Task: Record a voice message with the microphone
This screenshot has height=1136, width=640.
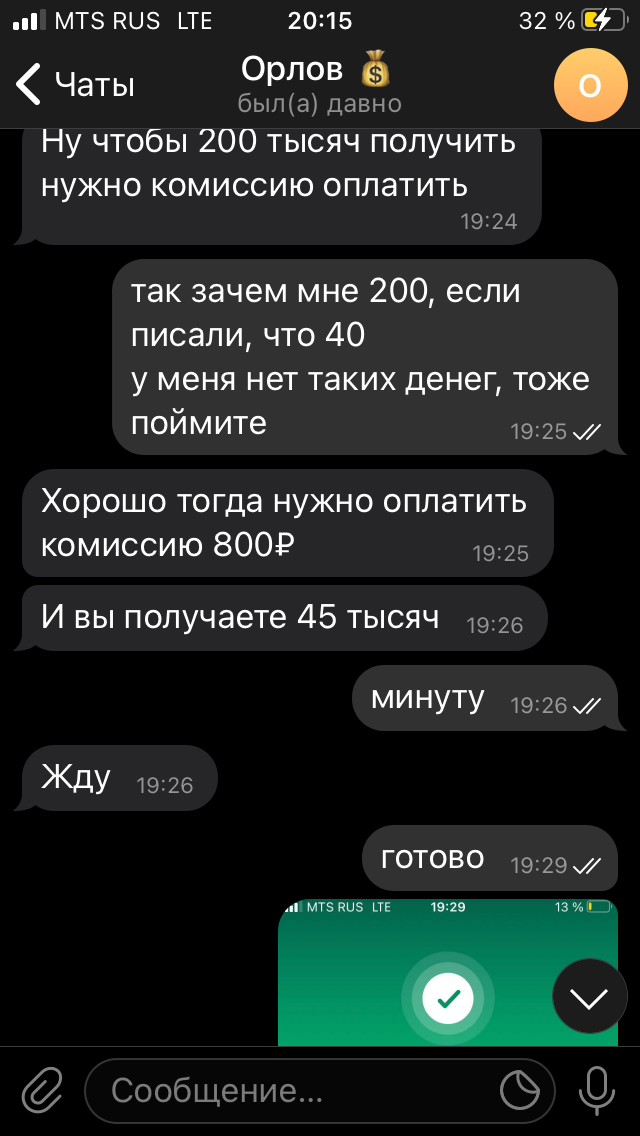Action: click(x=596, y=1091)
